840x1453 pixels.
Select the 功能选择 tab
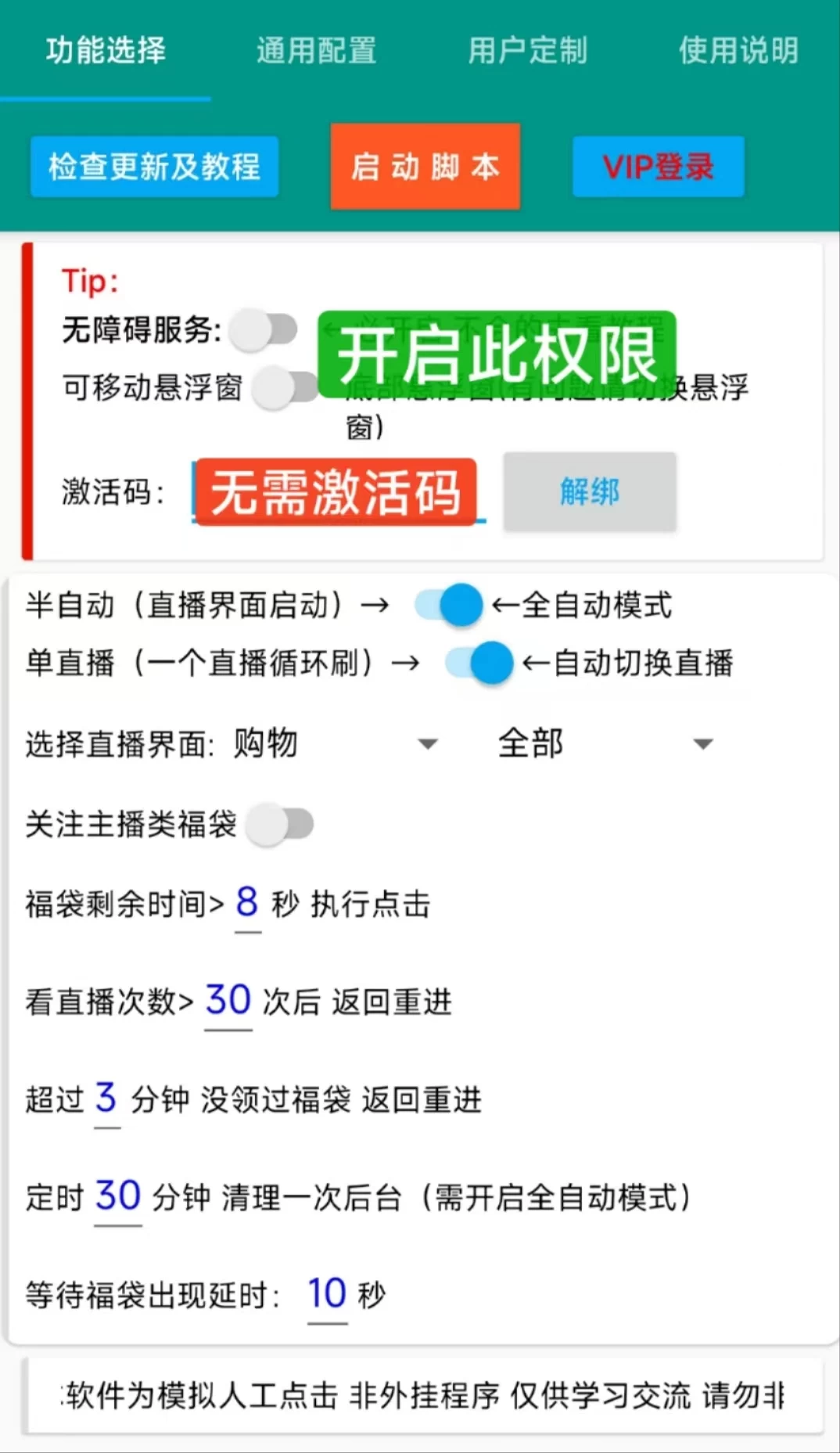click(102, 50)
